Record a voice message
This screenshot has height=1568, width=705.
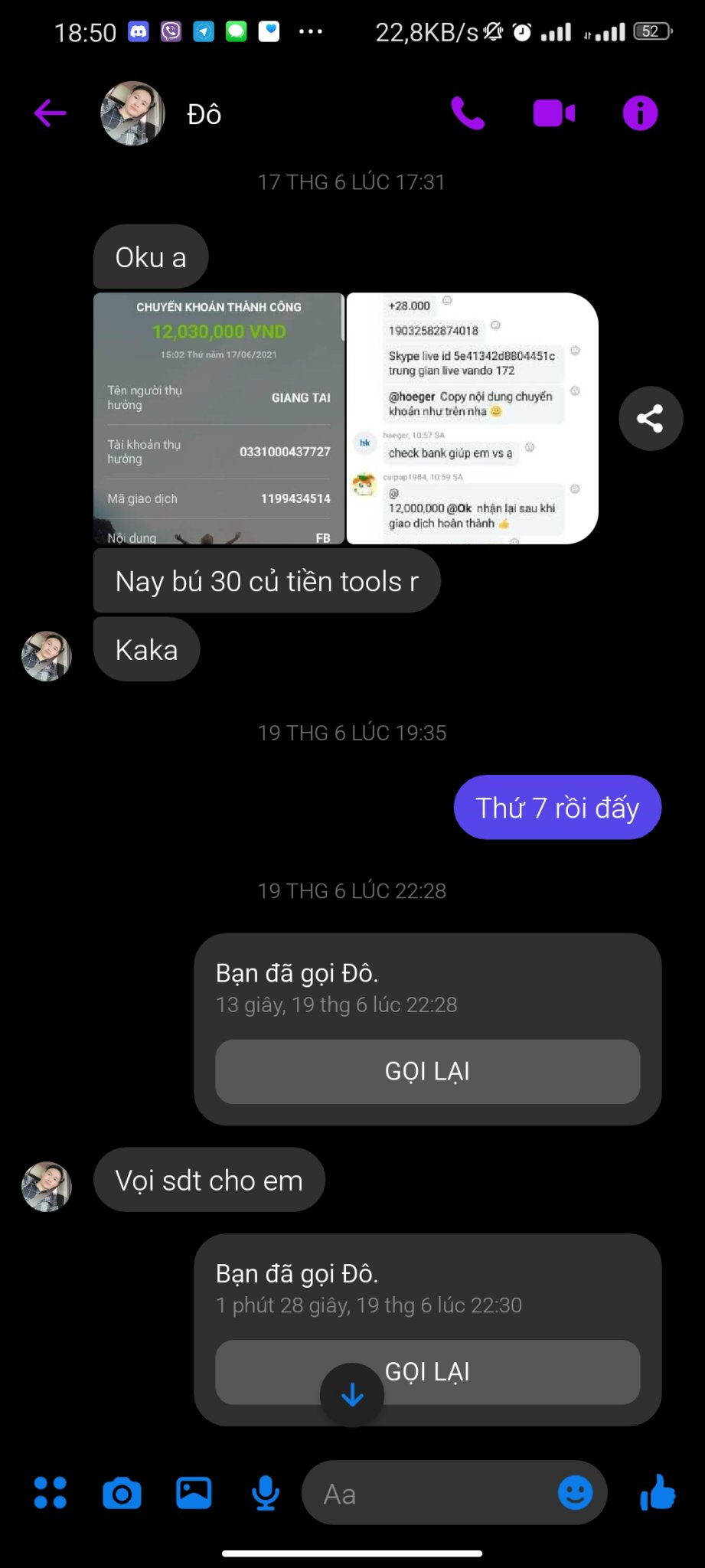click(266, 1493)
